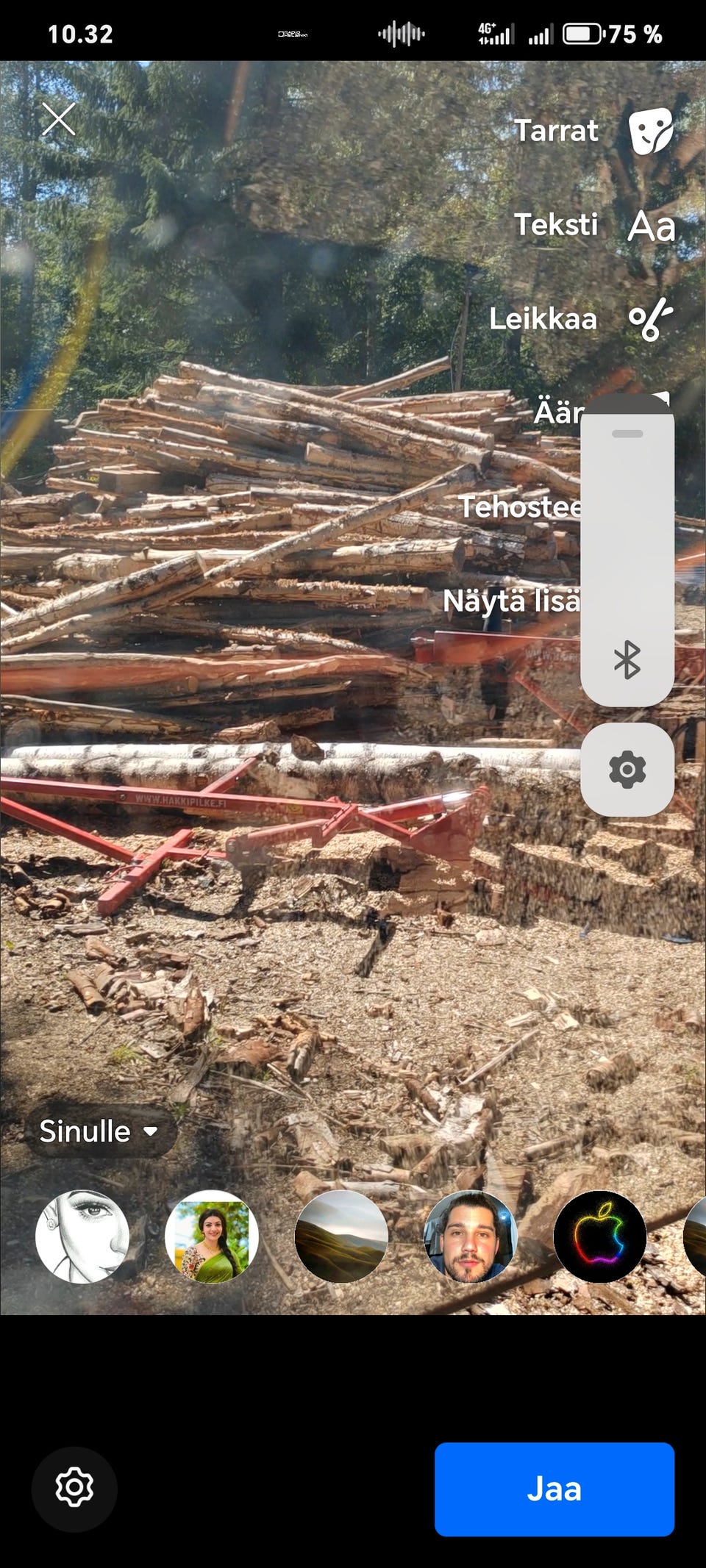Image resolution: width=706 pixels, height=1568 pixels.
Task: Share the story with the Jaa button
Action: click(555, 1489)
